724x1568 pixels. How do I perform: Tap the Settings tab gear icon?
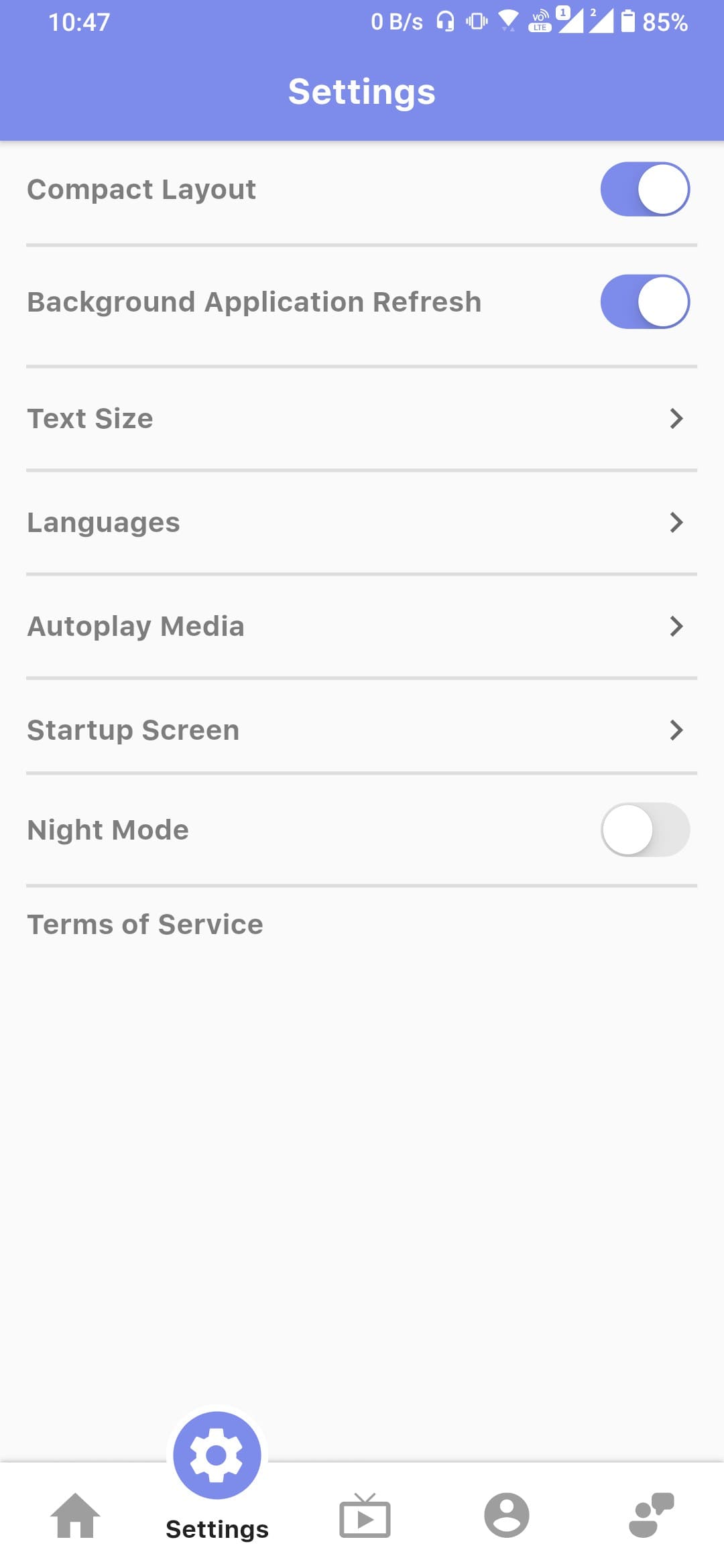217,1455
